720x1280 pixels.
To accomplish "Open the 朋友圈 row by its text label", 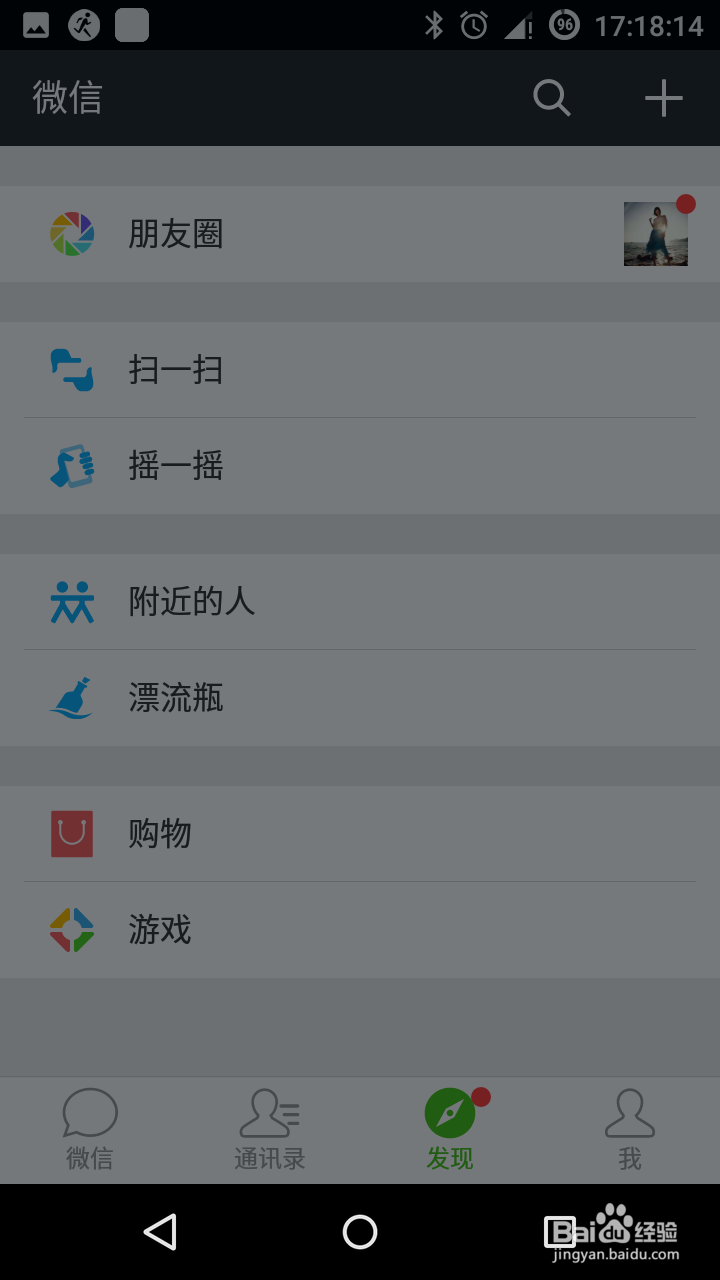I will tap(176, 233).
